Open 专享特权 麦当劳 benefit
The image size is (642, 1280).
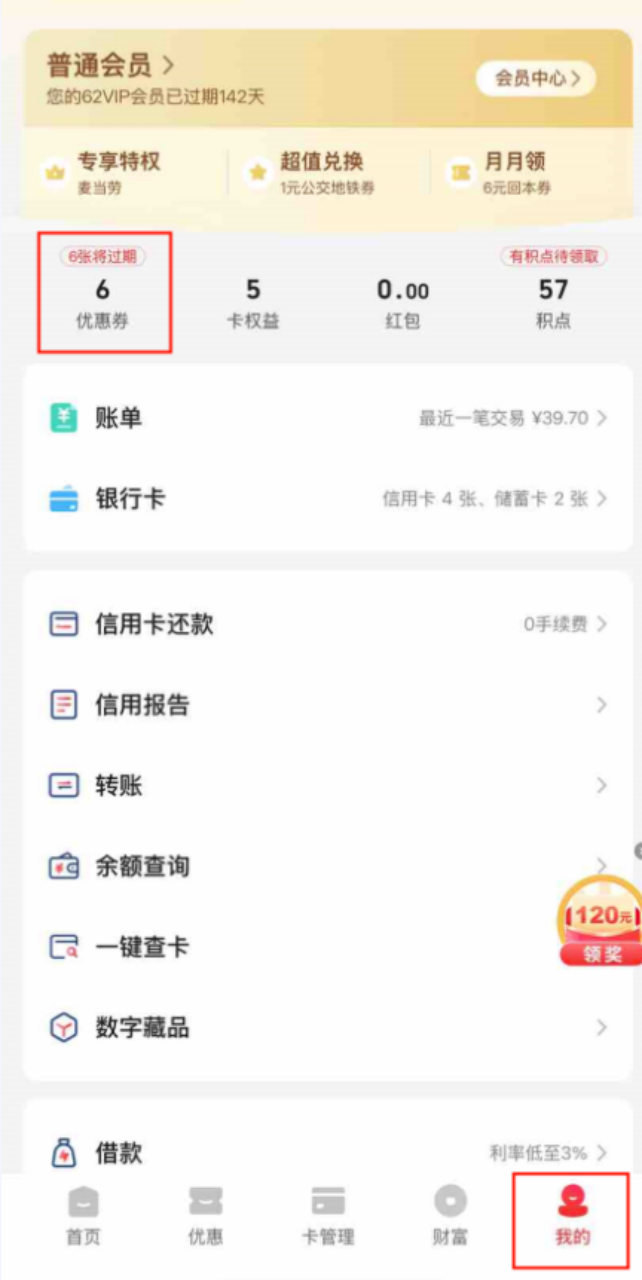click(x=118, y=173)
